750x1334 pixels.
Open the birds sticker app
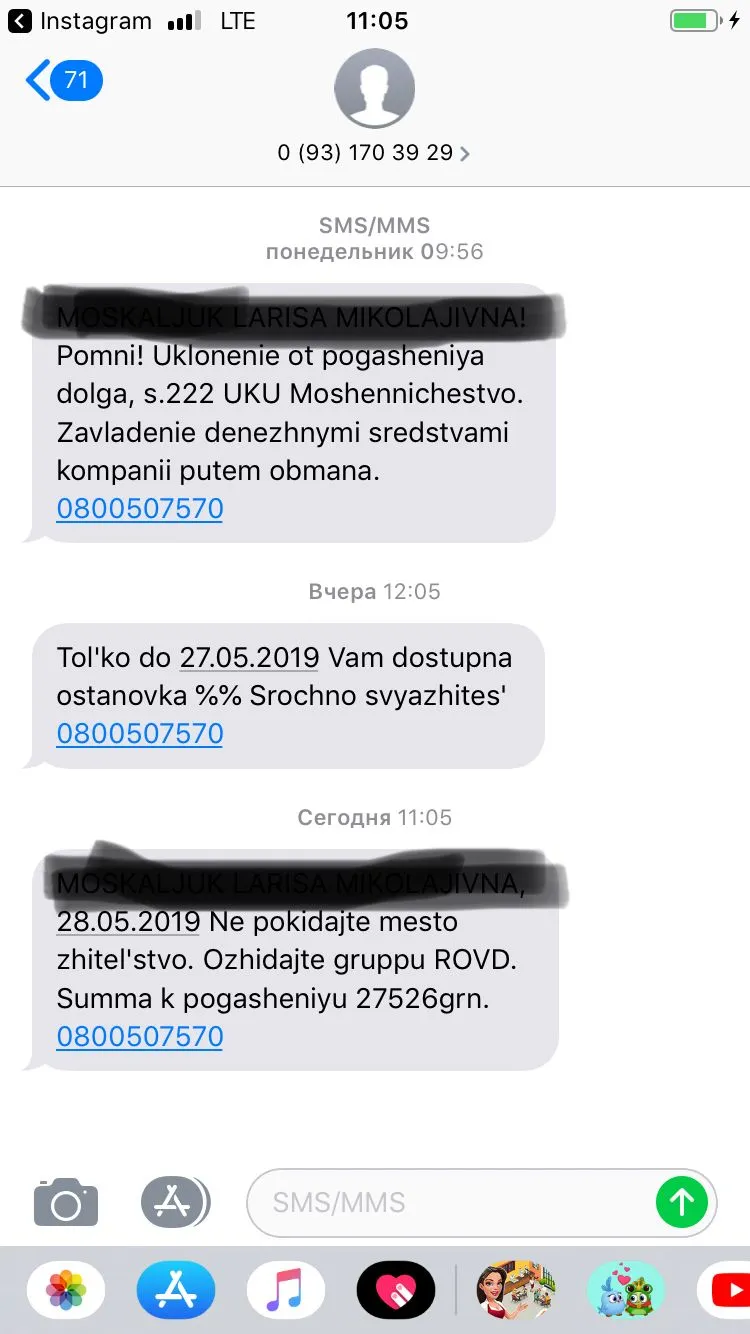click(x=625, y=1290)
